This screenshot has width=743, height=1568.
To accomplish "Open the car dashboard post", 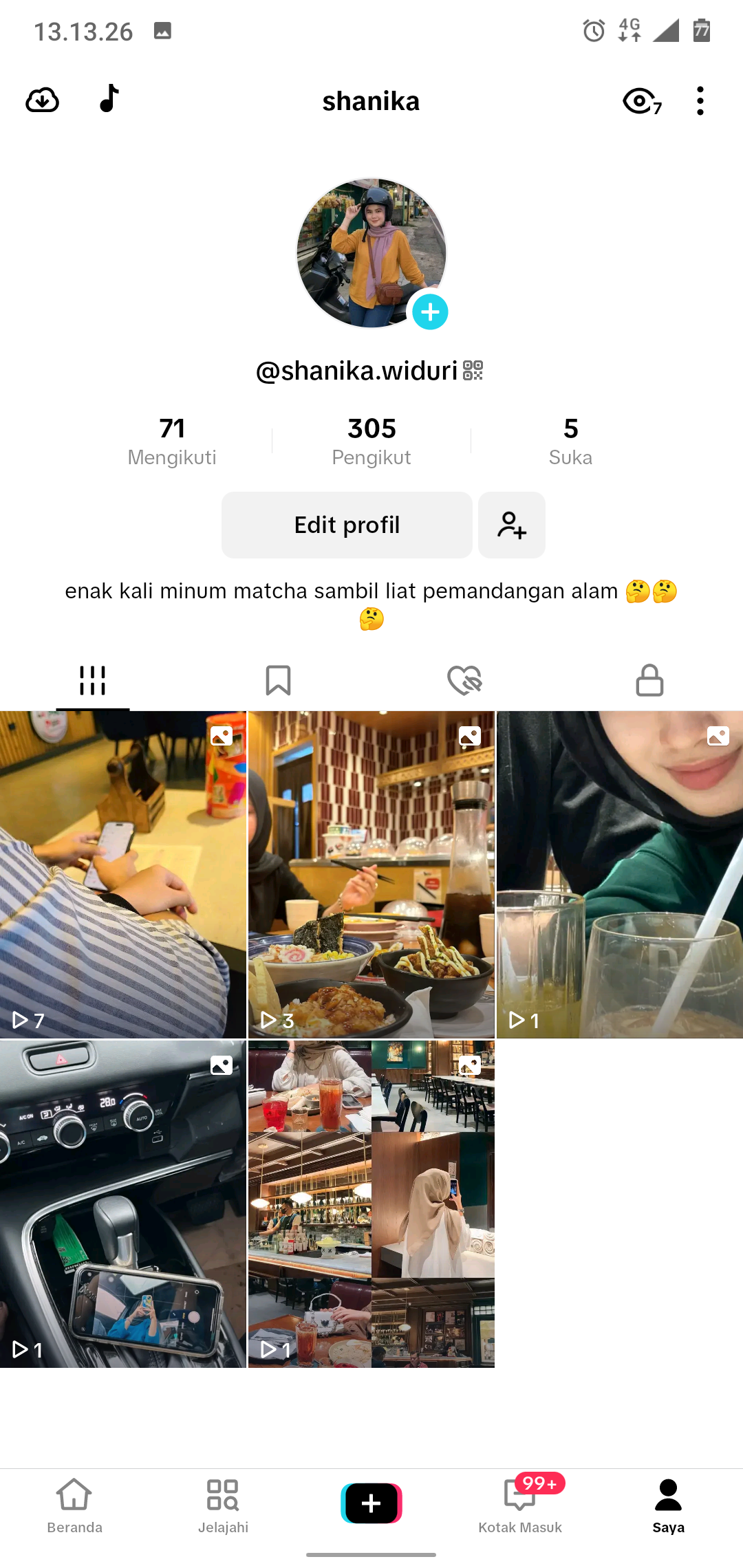I will 123,1204.
